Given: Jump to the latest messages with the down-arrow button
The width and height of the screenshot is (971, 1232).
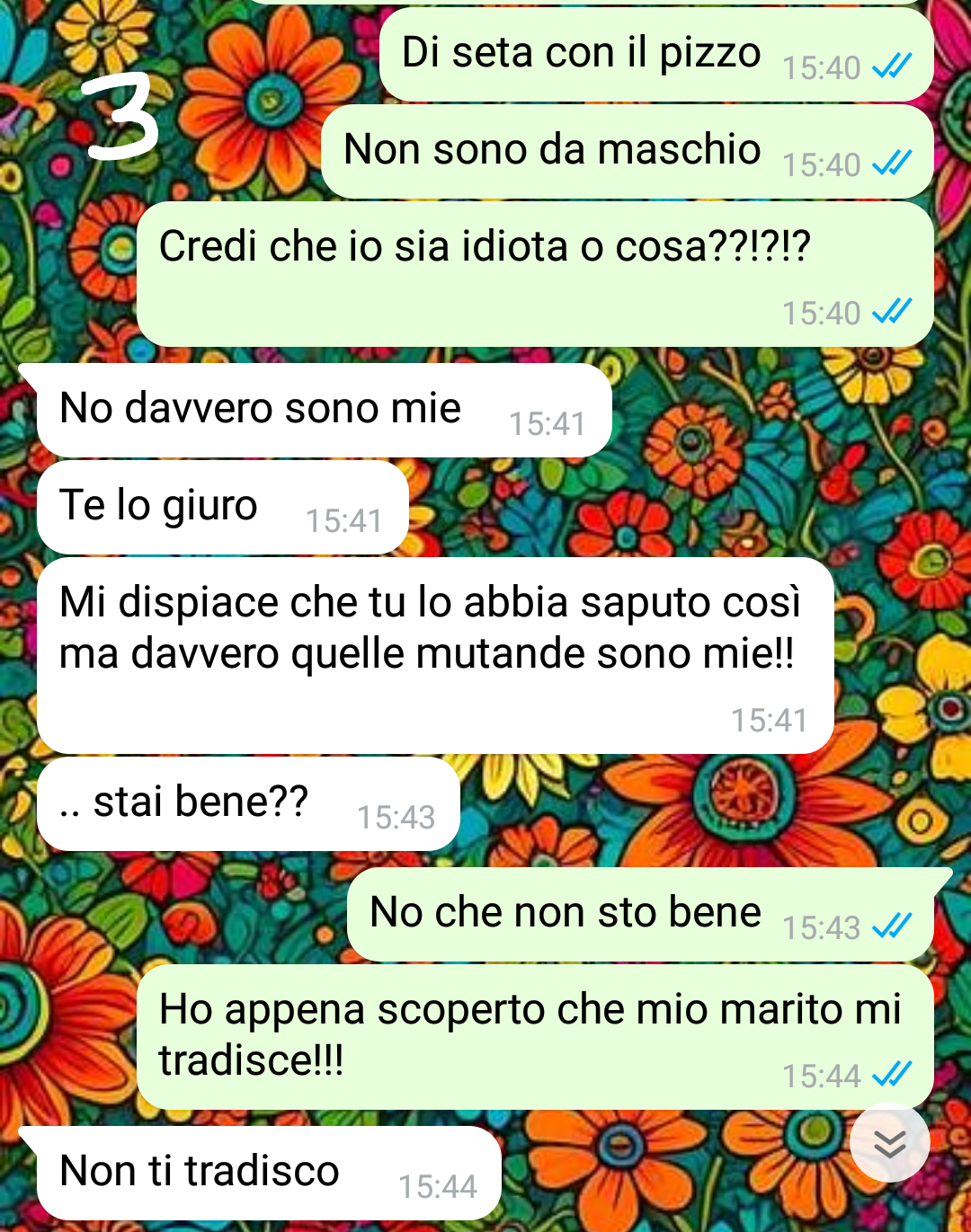Looking at the screenshot, I should pyautogui.click(x=889, y=1143).
